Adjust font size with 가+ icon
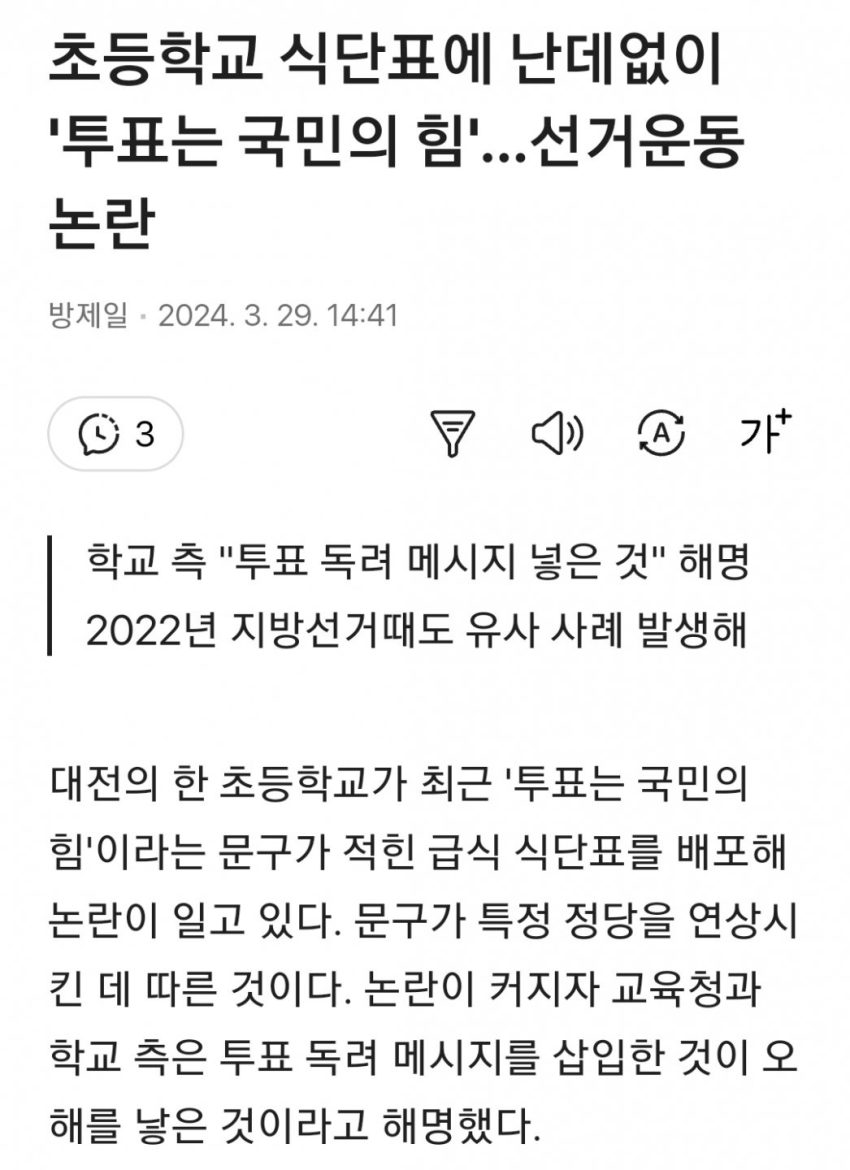850x1170 pixels. pyautogui.click(x=765, y=431)
